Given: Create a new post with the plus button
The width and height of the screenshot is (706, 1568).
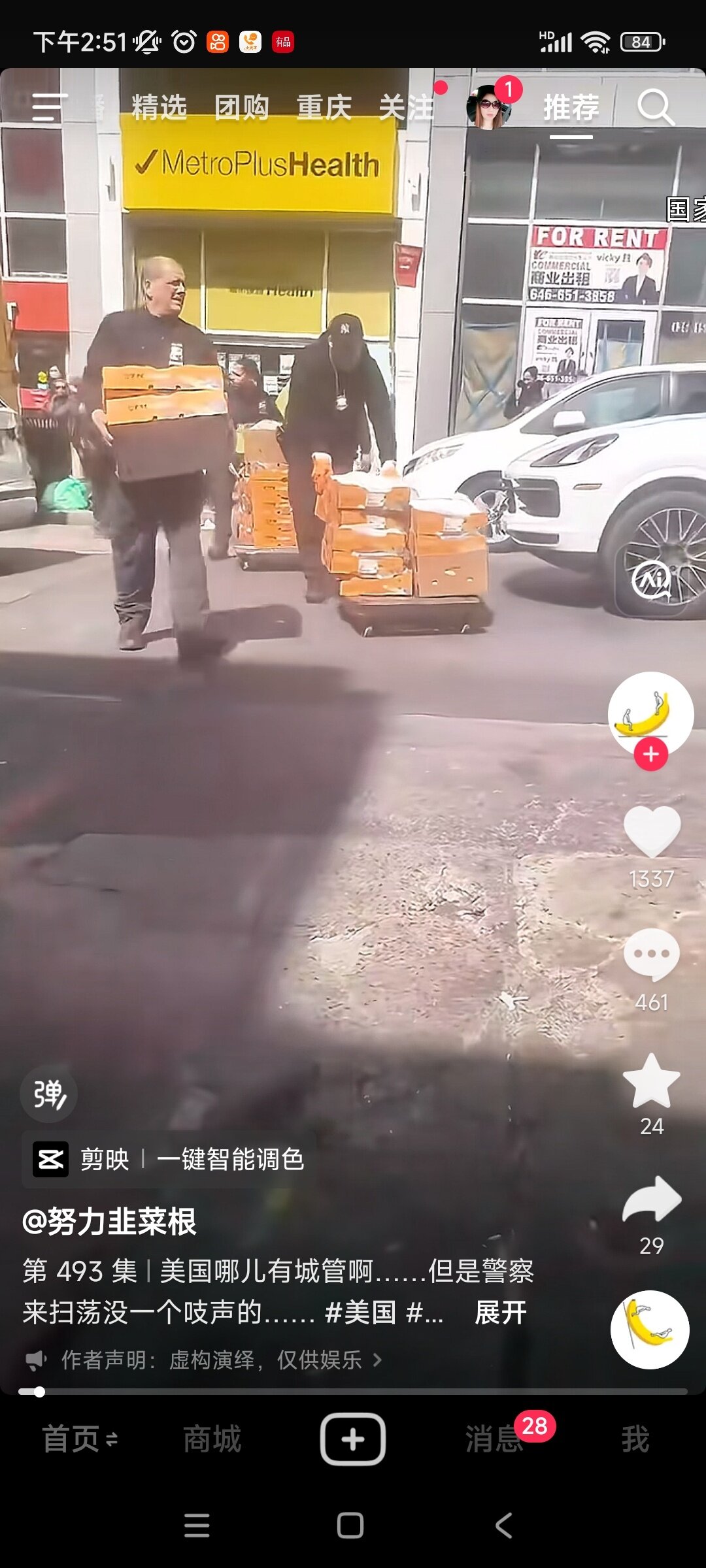Looking at the screenshot, I should point(353,1439).
